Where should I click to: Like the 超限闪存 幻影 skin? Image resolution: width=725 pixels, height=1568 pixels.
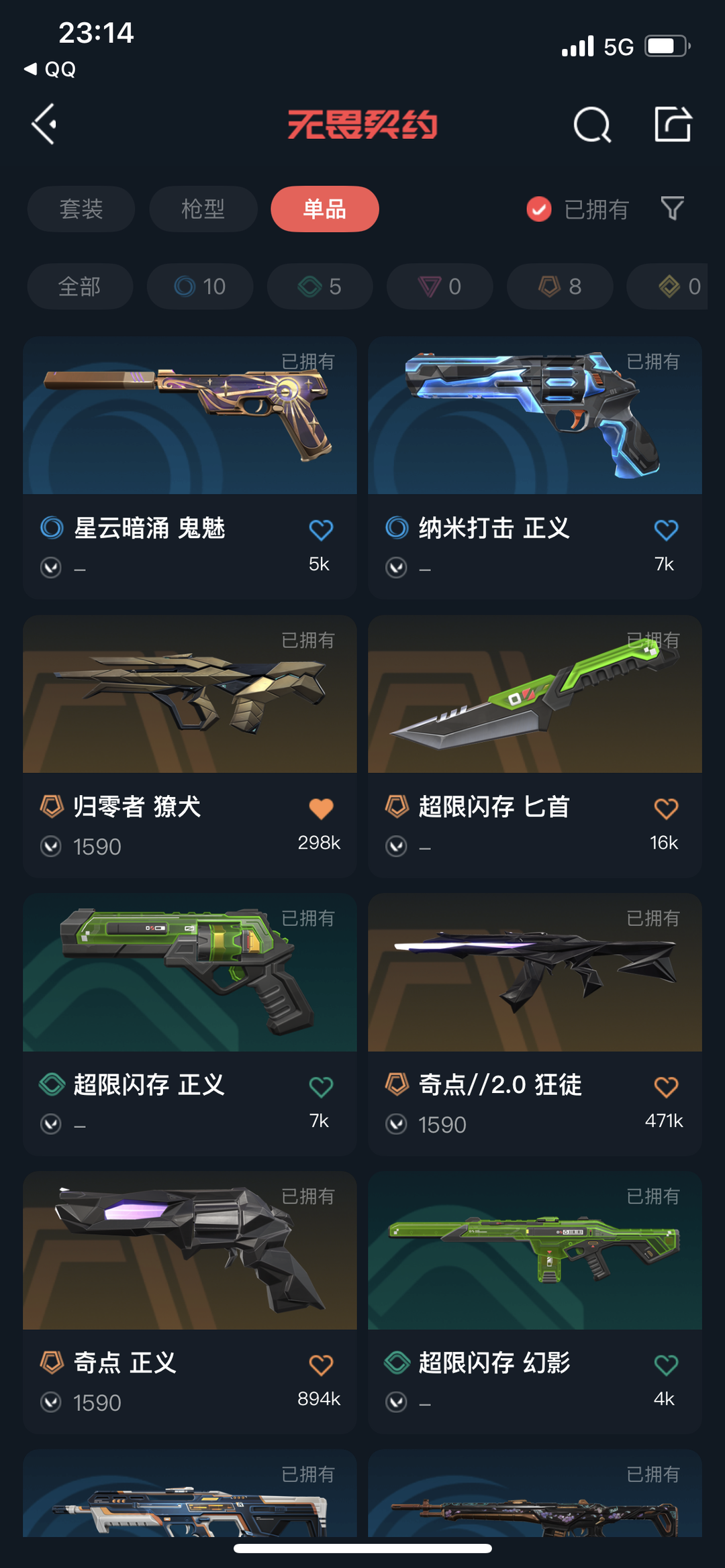666,1365
